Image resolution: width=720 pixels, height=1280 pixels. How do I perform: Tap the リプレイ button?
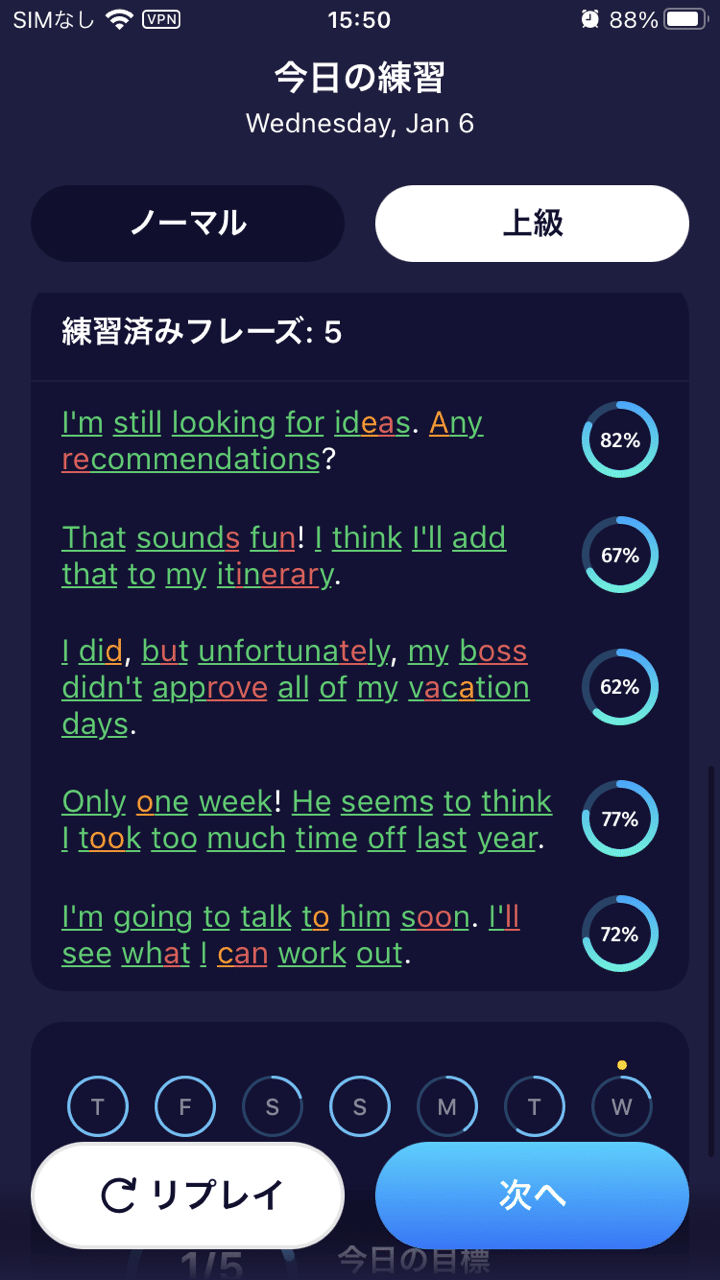188,1195
